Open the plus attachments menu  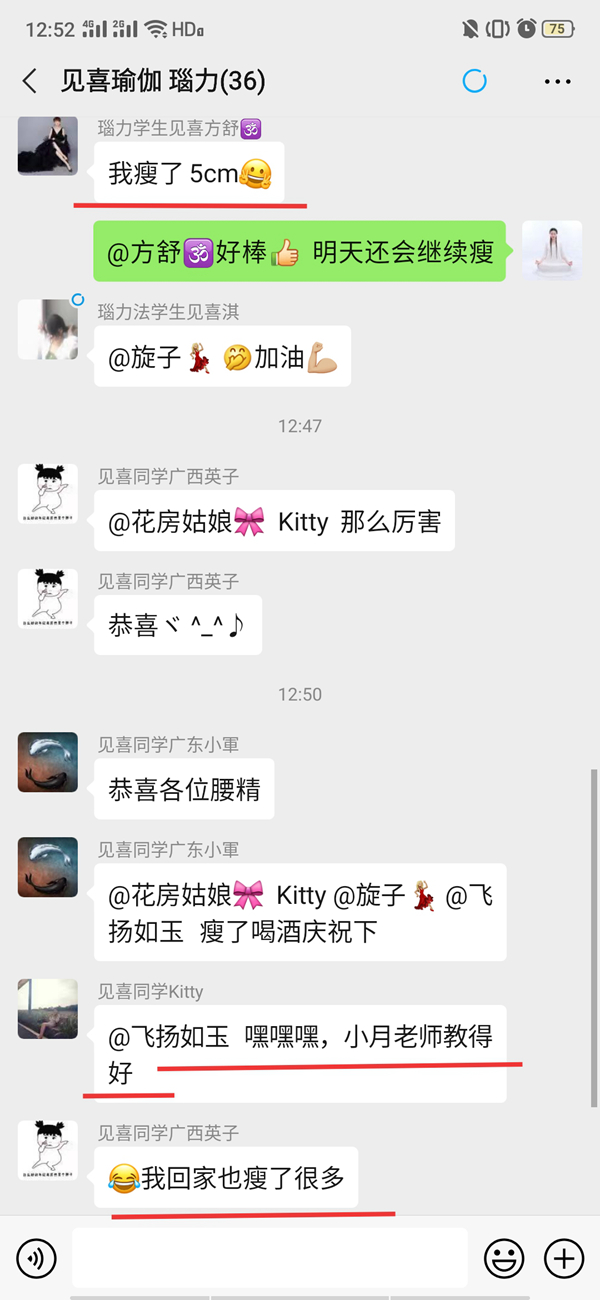click(x=564, y=1258)
